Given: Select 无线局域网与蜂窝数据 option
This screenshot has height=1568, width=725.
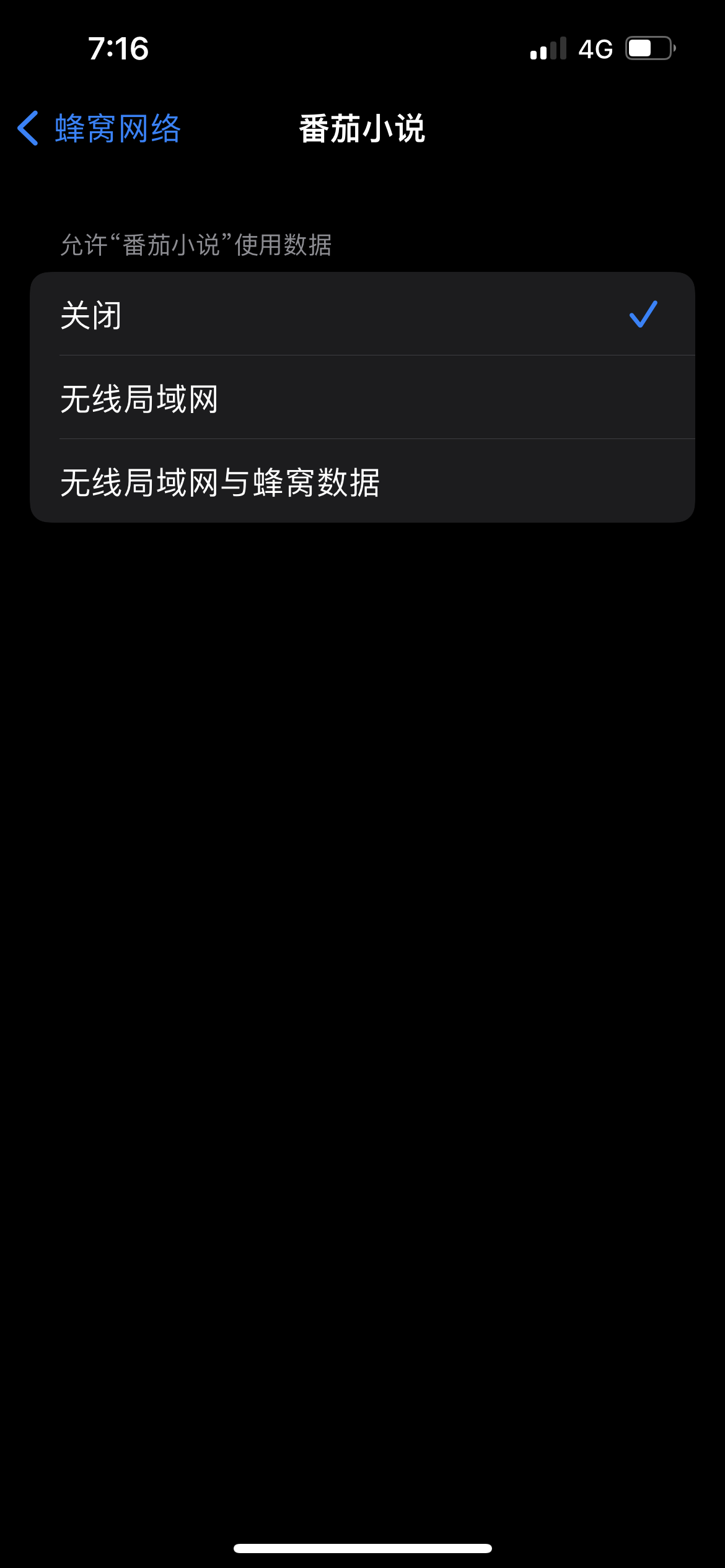Looking at the screenshot, I should click(362, 482).
